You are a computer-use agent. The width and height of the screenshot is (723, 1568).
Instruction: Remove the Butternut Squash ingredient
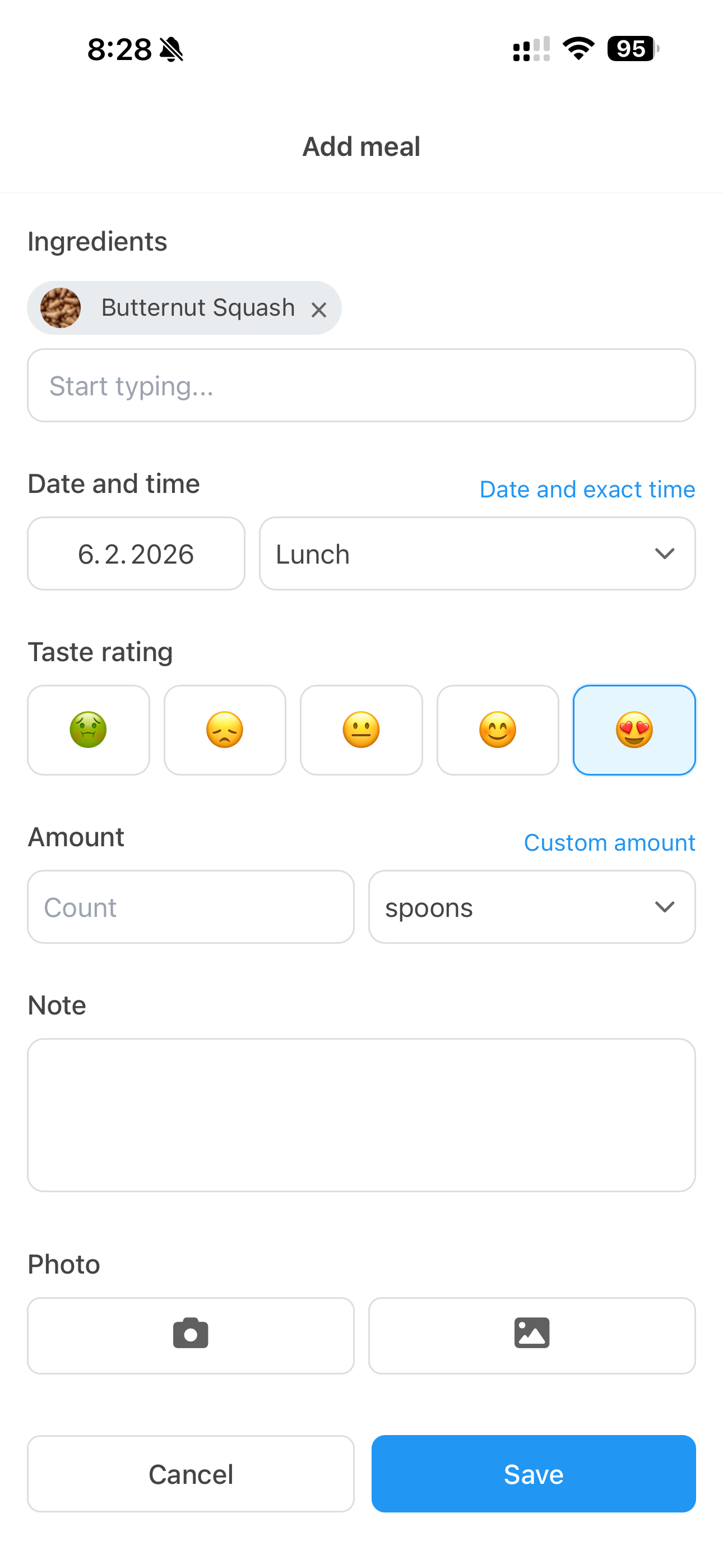tap(319, 309)
